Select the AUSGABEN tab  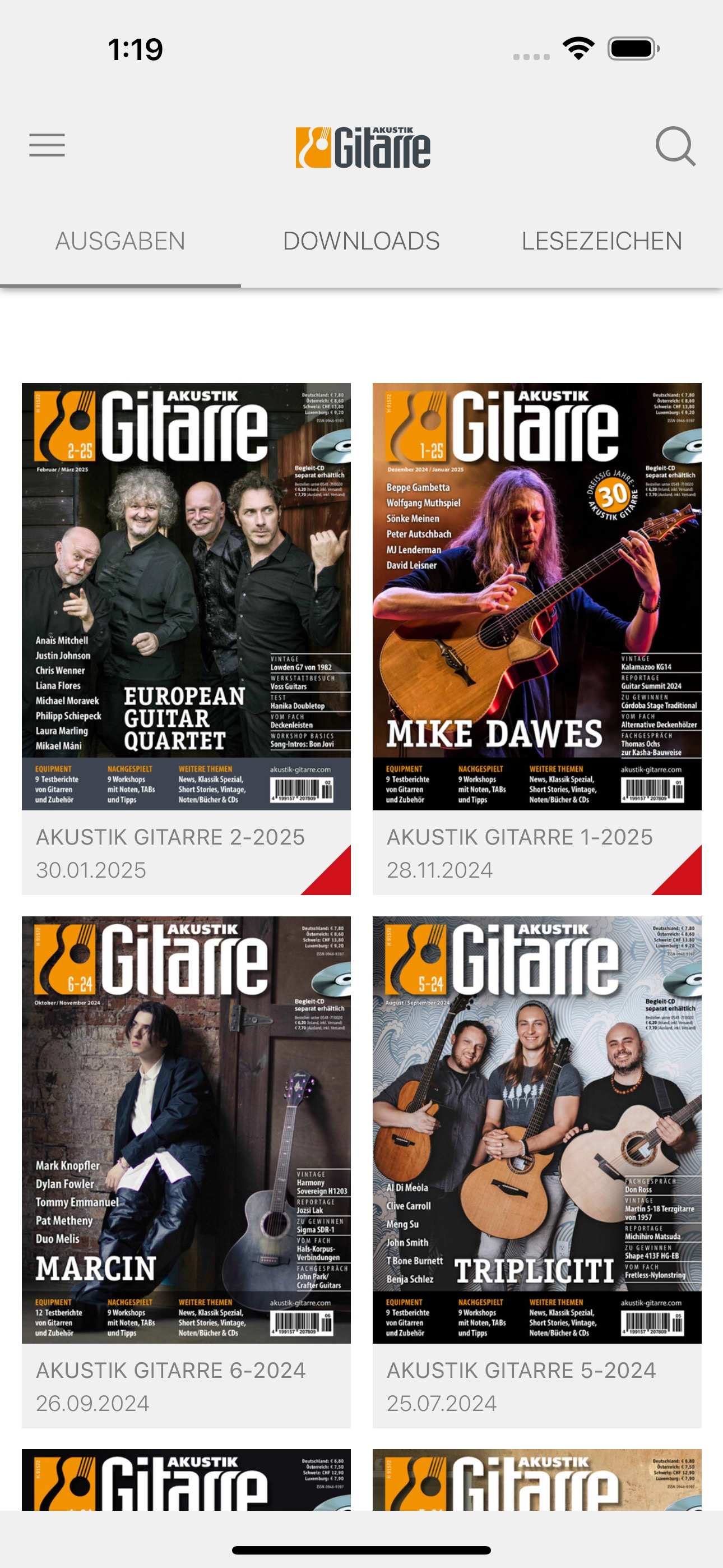(121, 241)
